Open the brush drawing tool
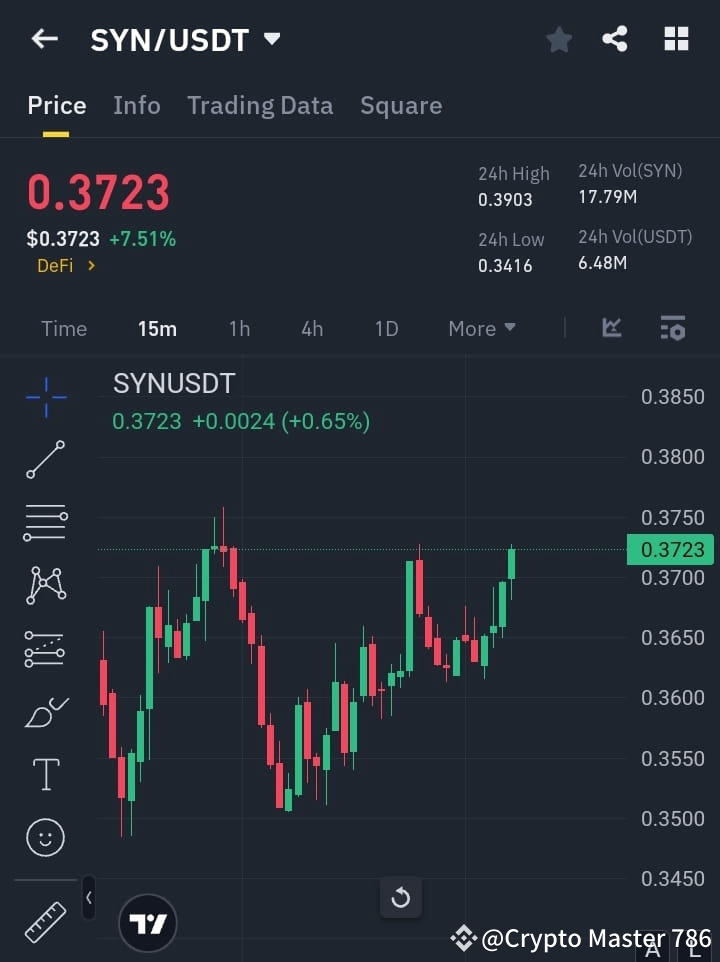The width and height of the screenshot is (720, 962). 45,712
